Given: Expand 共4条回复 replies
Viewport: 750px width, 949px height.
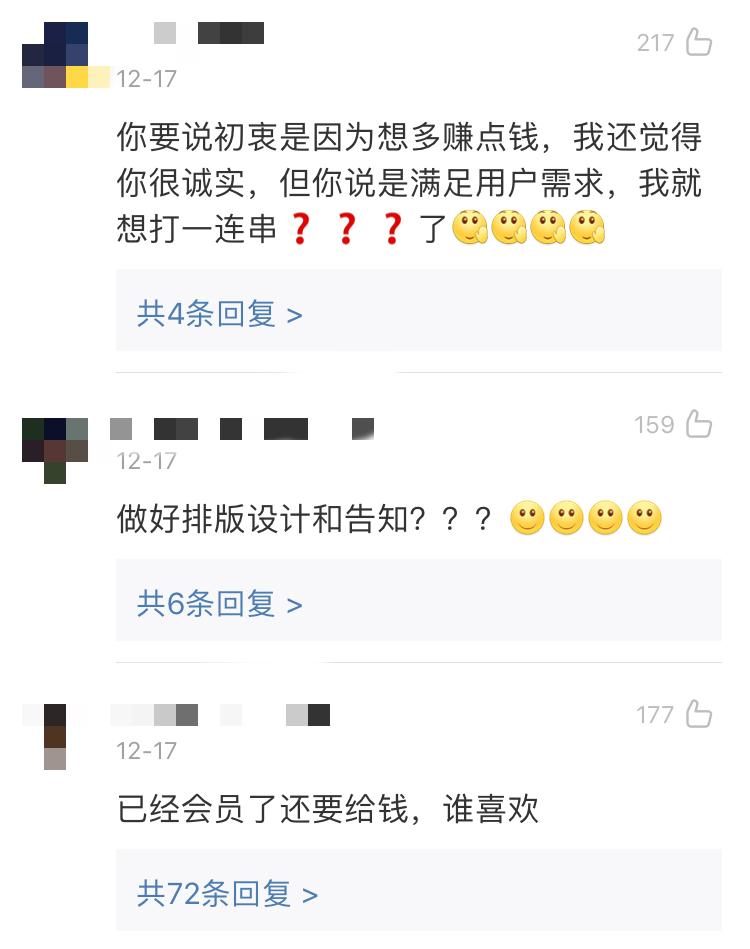Looking at the screenshot, I should click(220, 315).
